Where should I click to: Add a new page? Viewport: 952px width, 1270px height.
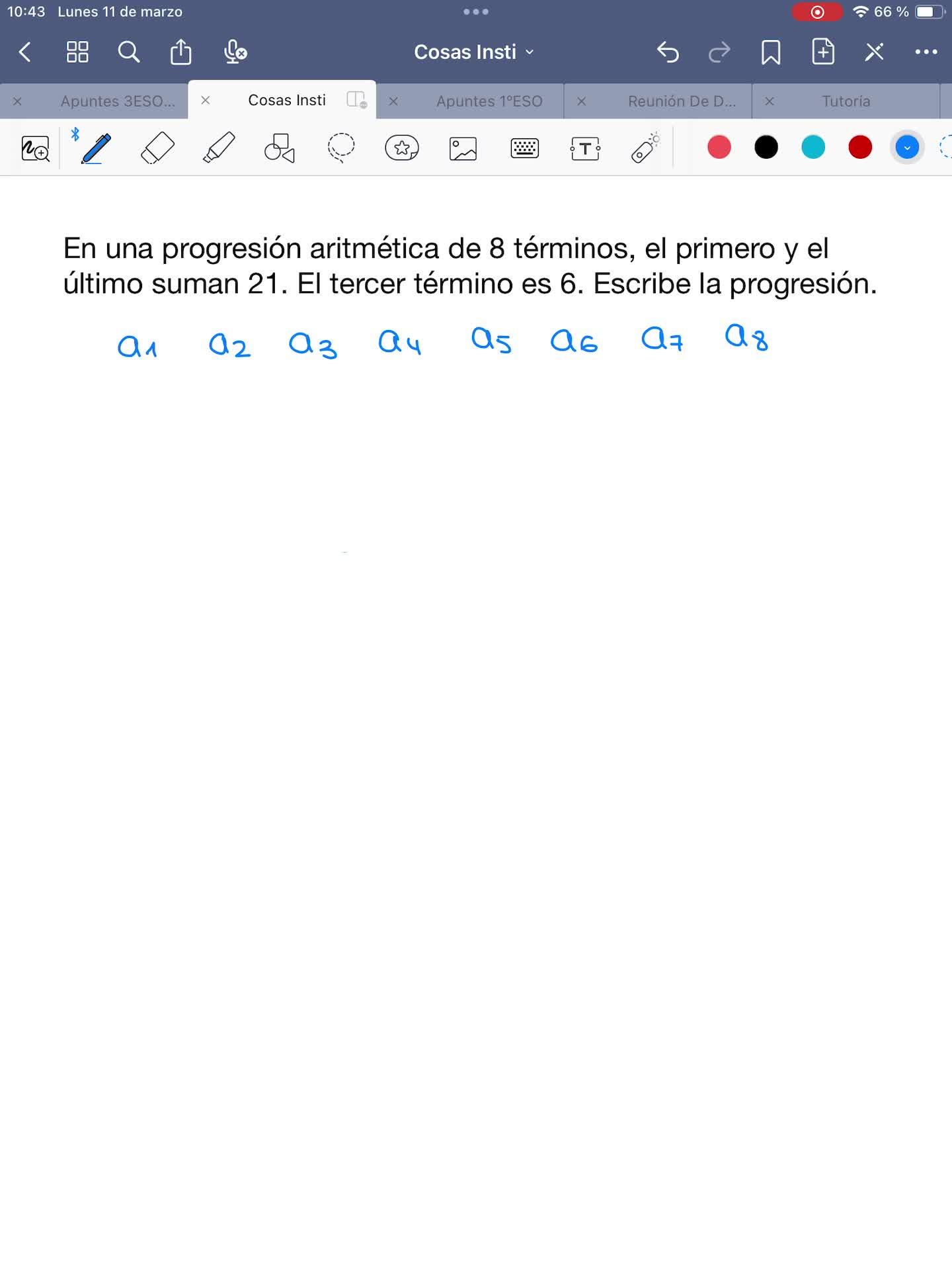(x=823, y=52)
